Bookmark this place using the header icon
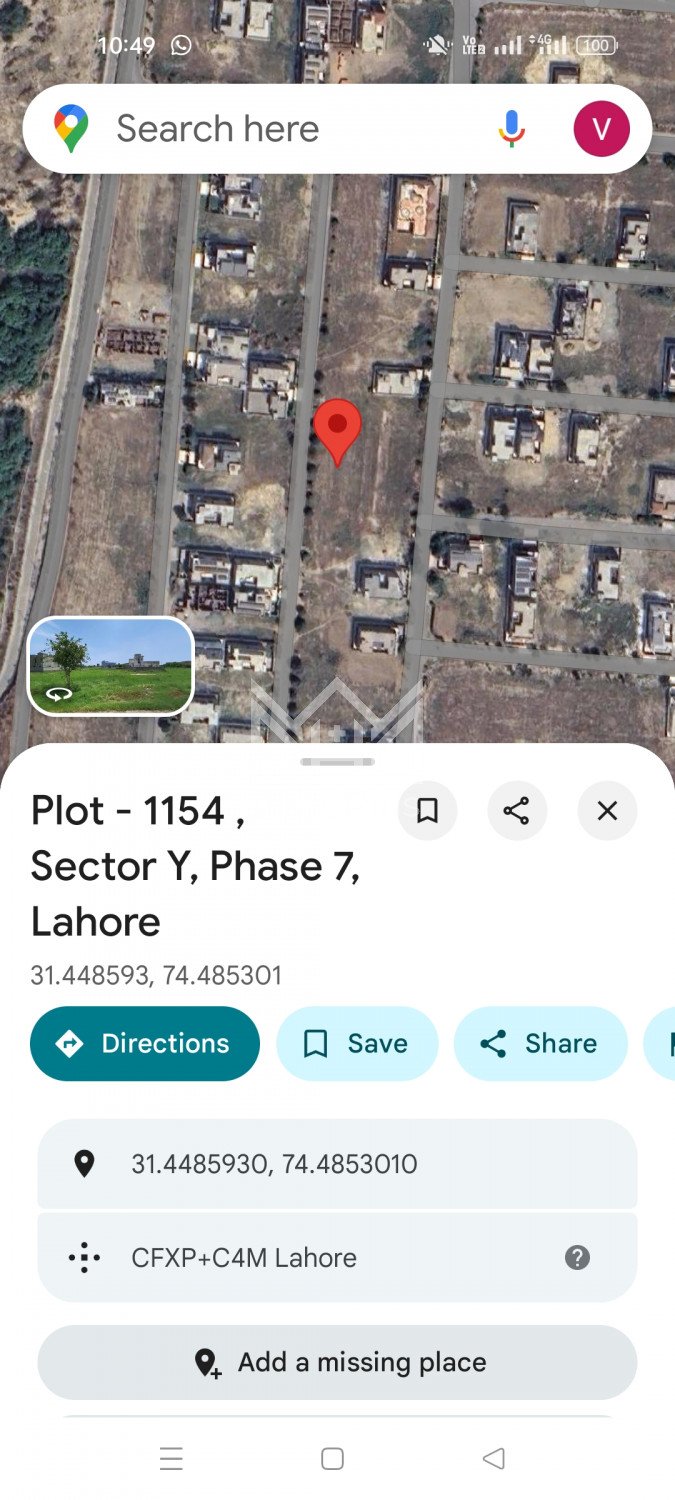Viewport: 675px width, 1500px height. tap(427, 811)
